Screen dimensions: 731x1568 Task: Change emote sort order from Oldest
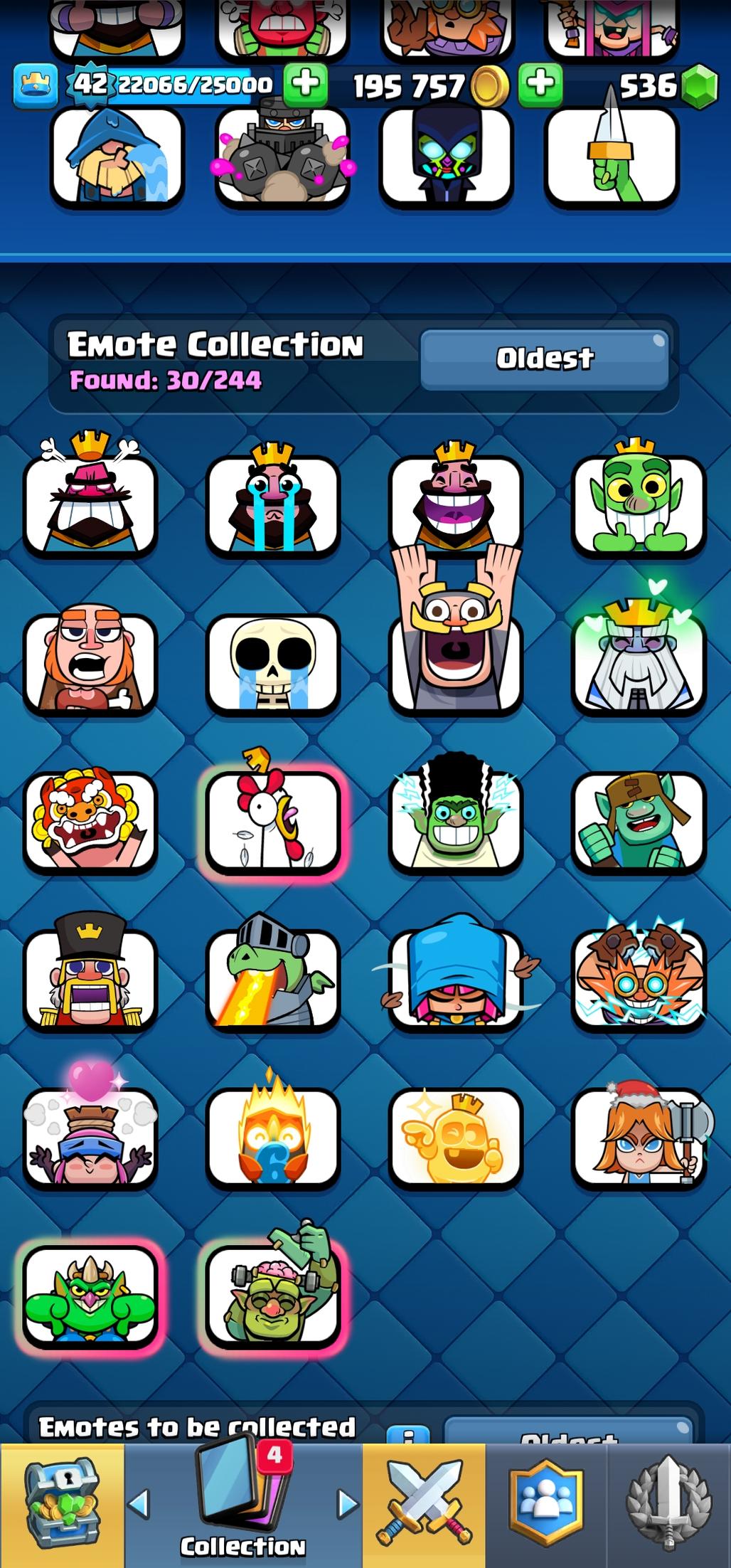544,358
